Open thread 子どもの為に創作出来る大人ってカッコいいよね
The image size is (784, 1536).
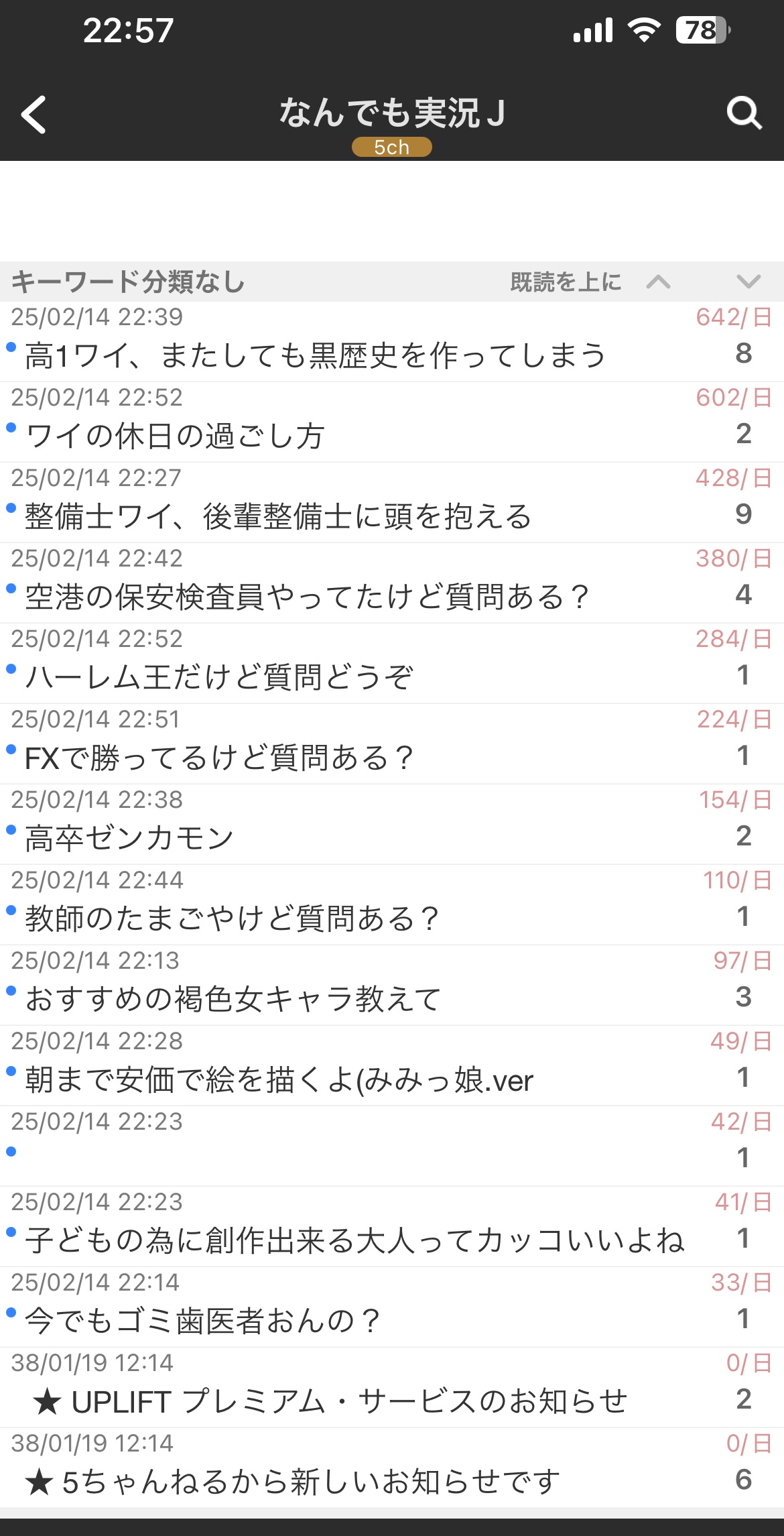[x=392, y=1227]
